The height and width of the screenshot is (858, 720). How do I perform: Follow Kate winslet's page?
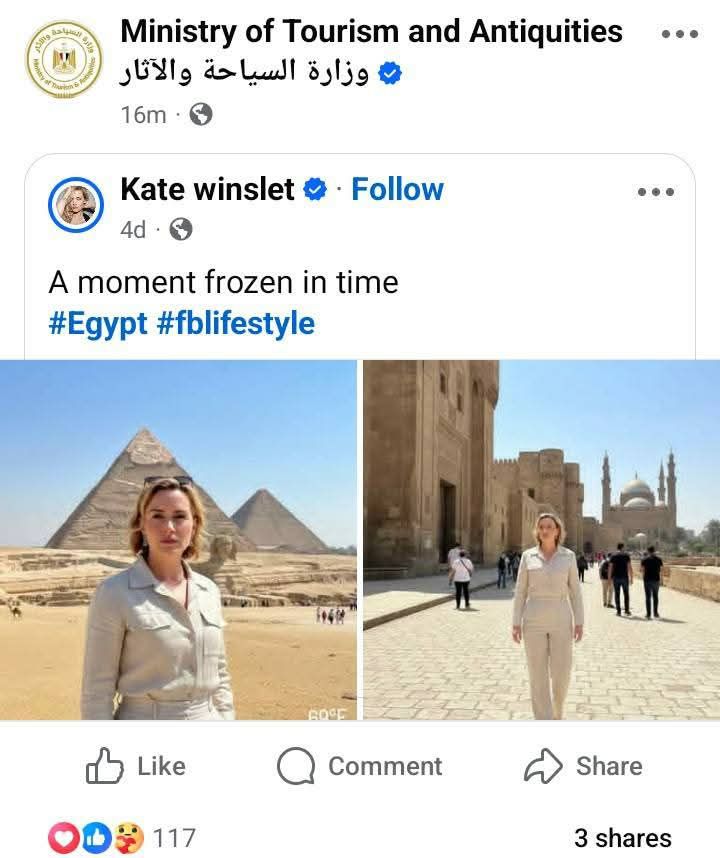click(x=397, y=189)
